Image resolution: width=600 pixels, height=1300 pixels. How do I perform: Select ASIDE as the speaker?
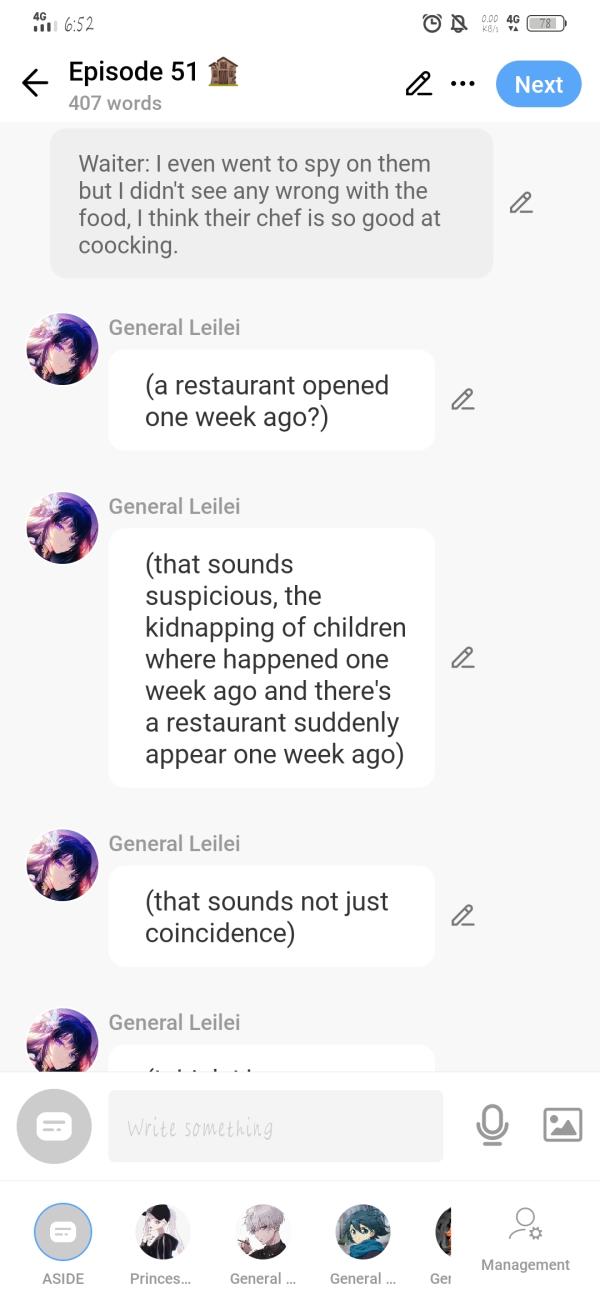[63, 1232]
